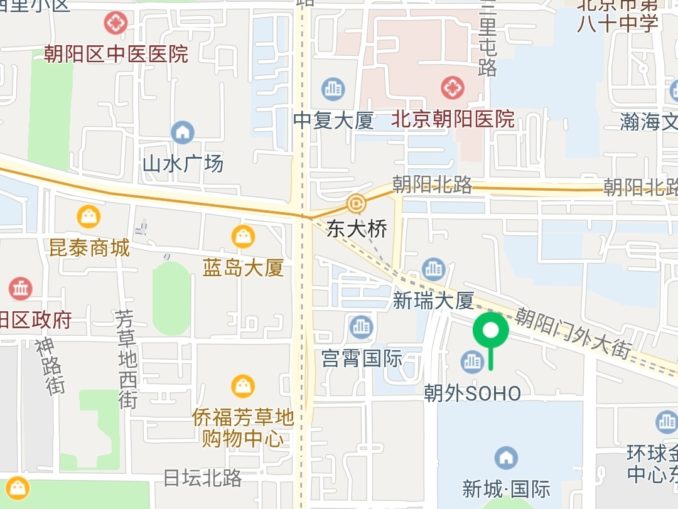Open the 朝阳区中医医院 hospital marker
Image resolution: width=678 pixels, height=509 pixels.
[116, 22]
